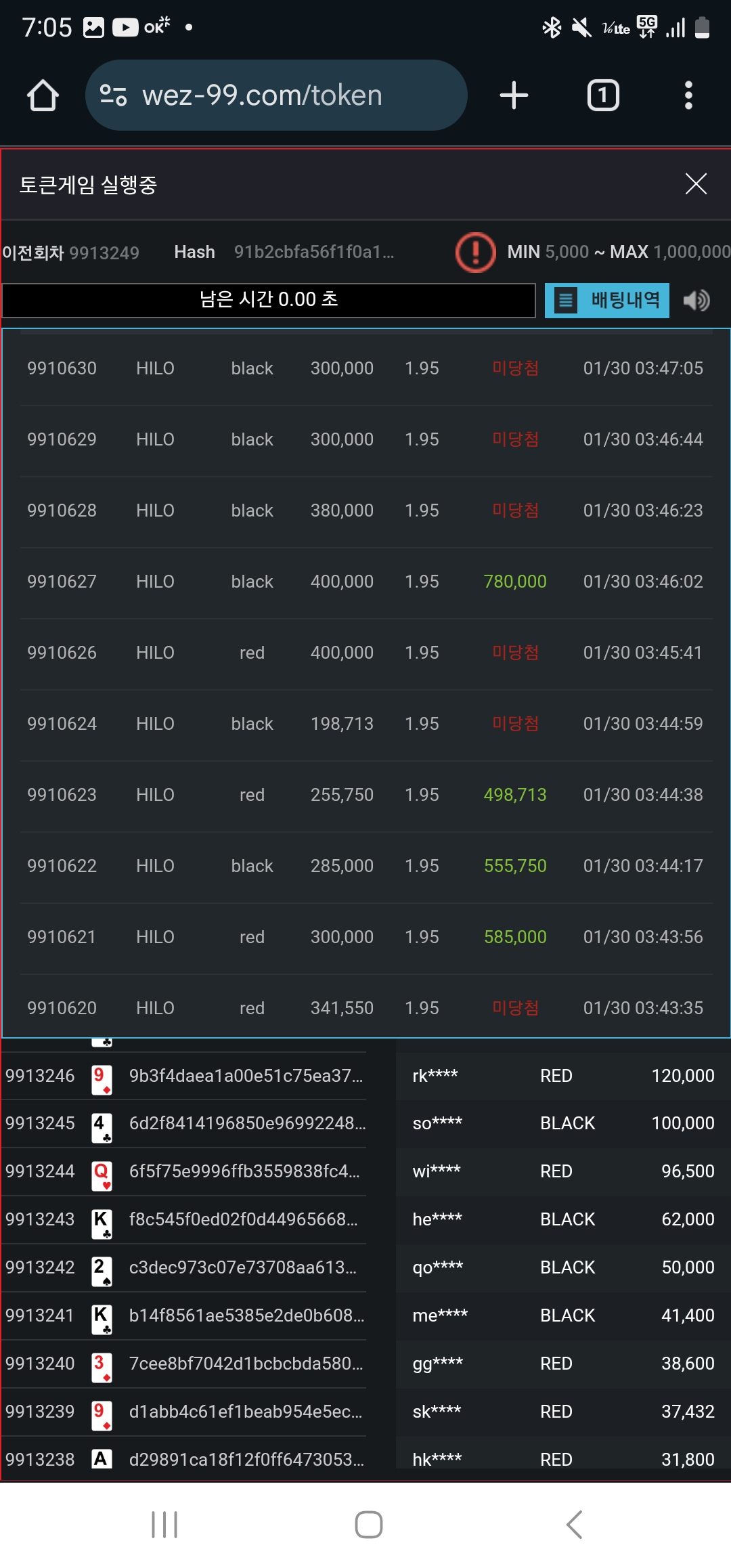Screen dimensions: 731x1568
Task: Open the 배팅내역 betting history
Action: pyautogui.click(x=607, y=300)
